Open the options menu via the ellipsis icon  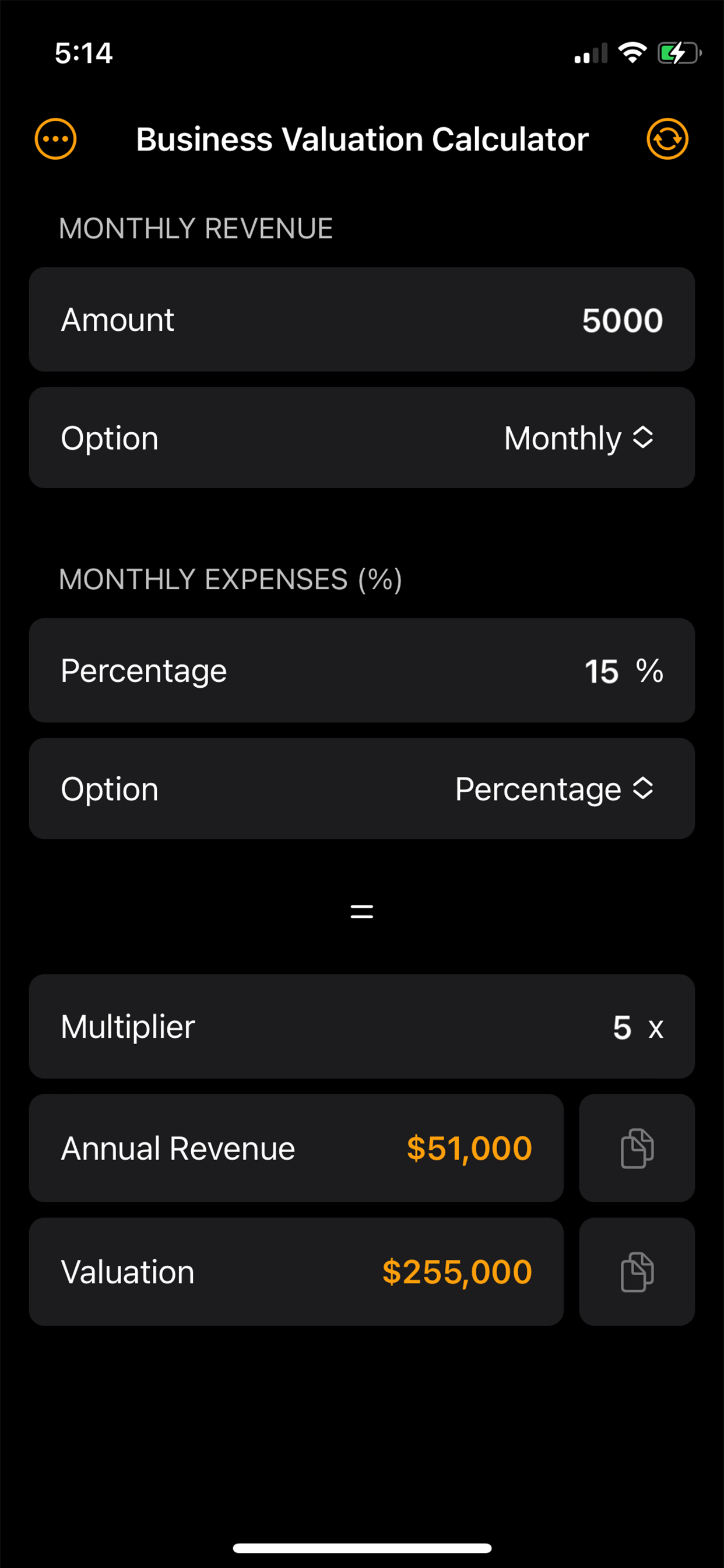(x=55, y=139)
